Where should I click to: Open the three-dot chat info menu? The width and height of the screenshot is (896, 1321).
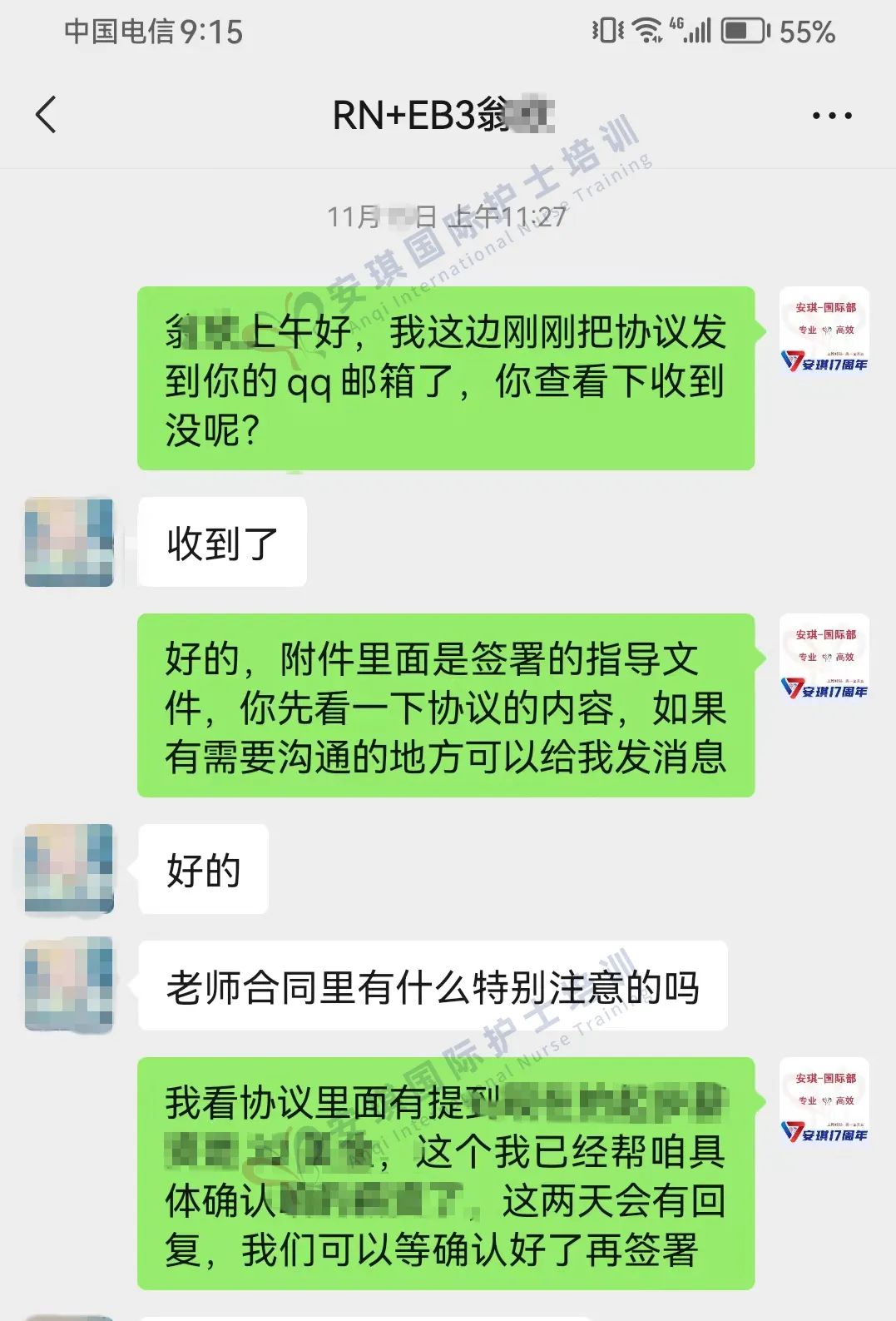(832, 116)
